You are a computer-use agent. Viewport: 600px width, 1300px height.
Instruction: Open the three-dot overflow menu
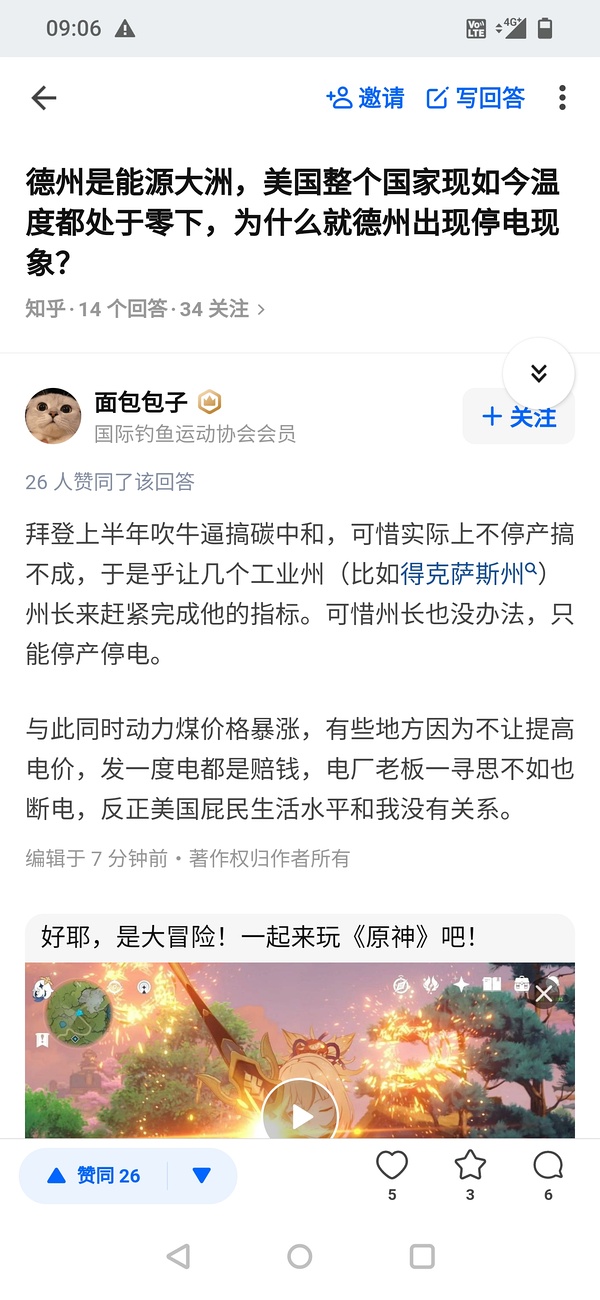(562, 98)
